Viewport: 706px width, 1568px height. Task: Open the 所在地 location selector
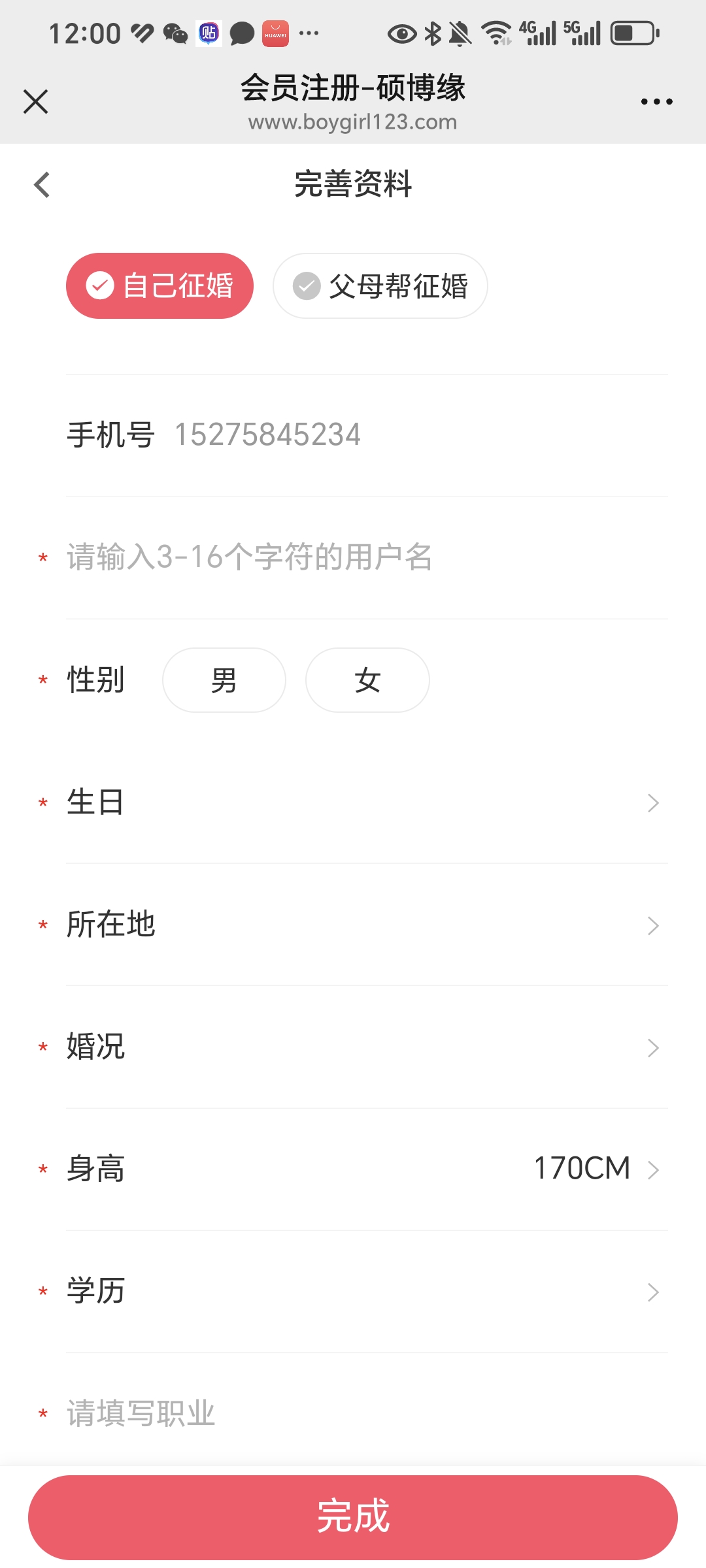[x=353, y=924]
